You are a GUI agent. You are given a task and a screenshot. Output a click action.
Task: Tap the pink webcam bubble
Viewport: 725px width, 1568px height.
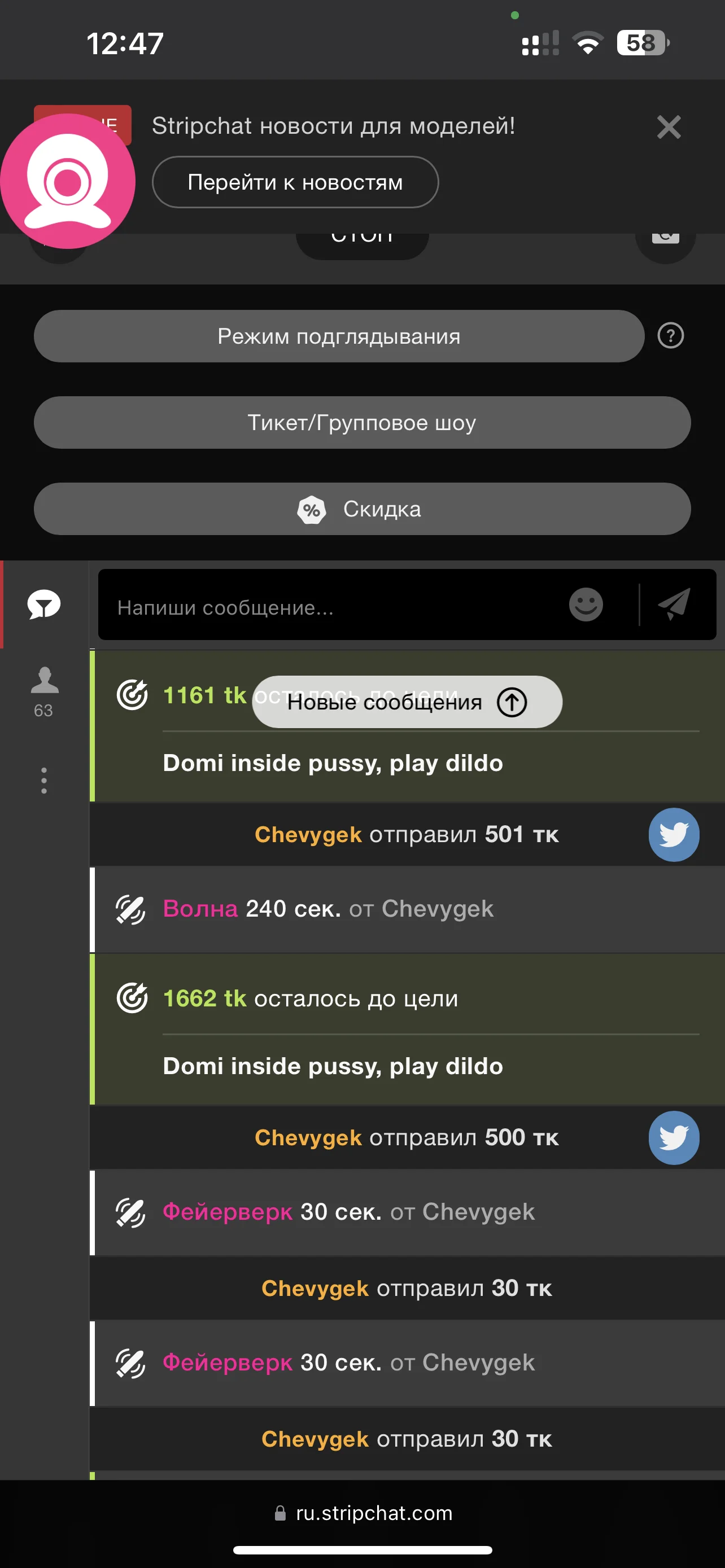[x=67, y=181]
